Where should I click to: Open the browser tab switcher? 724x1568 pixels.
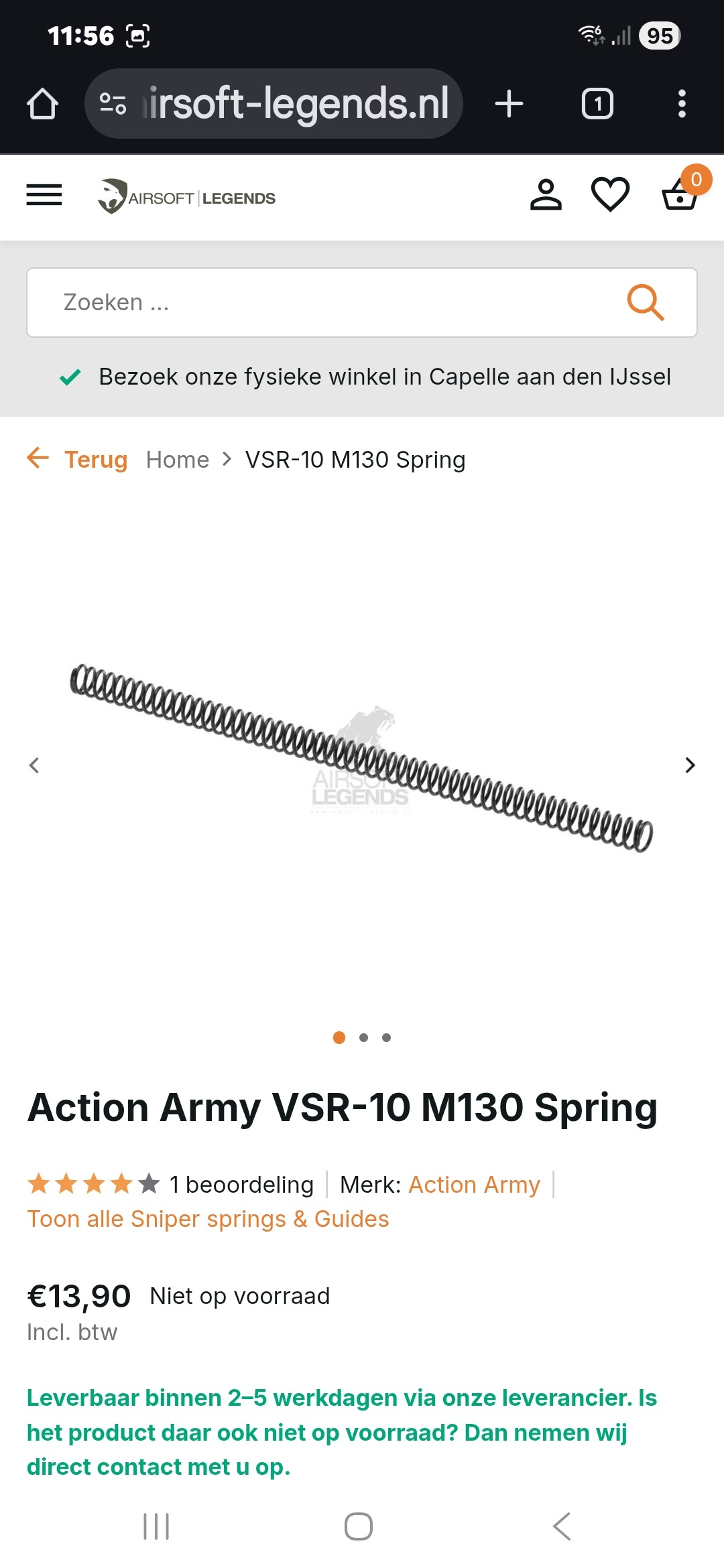(x=597, y=104)
